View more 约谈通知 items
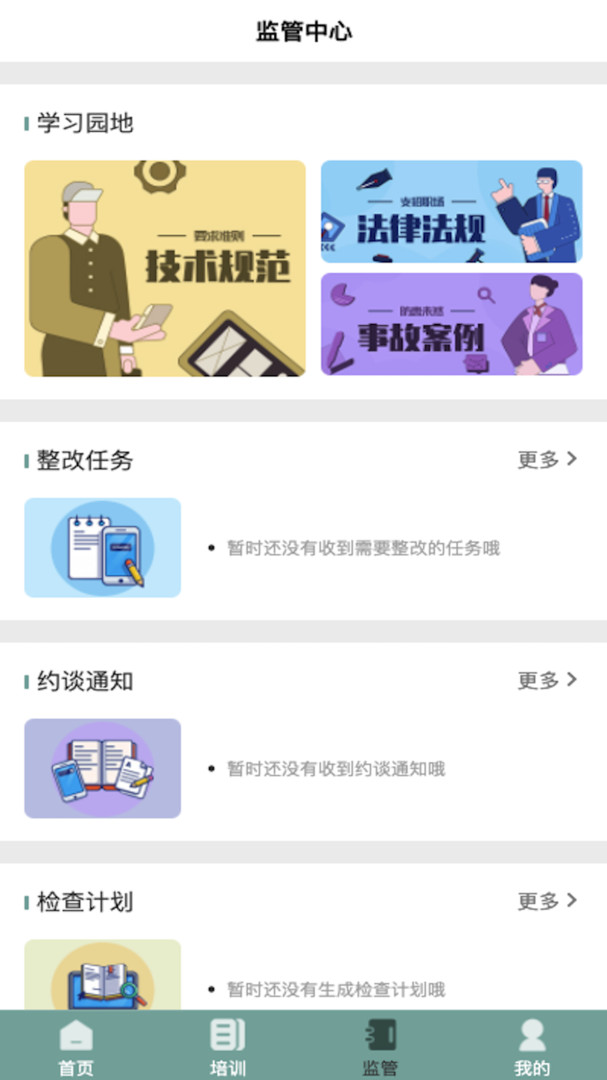This screenshot has width=607, height=1080. [x=547, y=680]
